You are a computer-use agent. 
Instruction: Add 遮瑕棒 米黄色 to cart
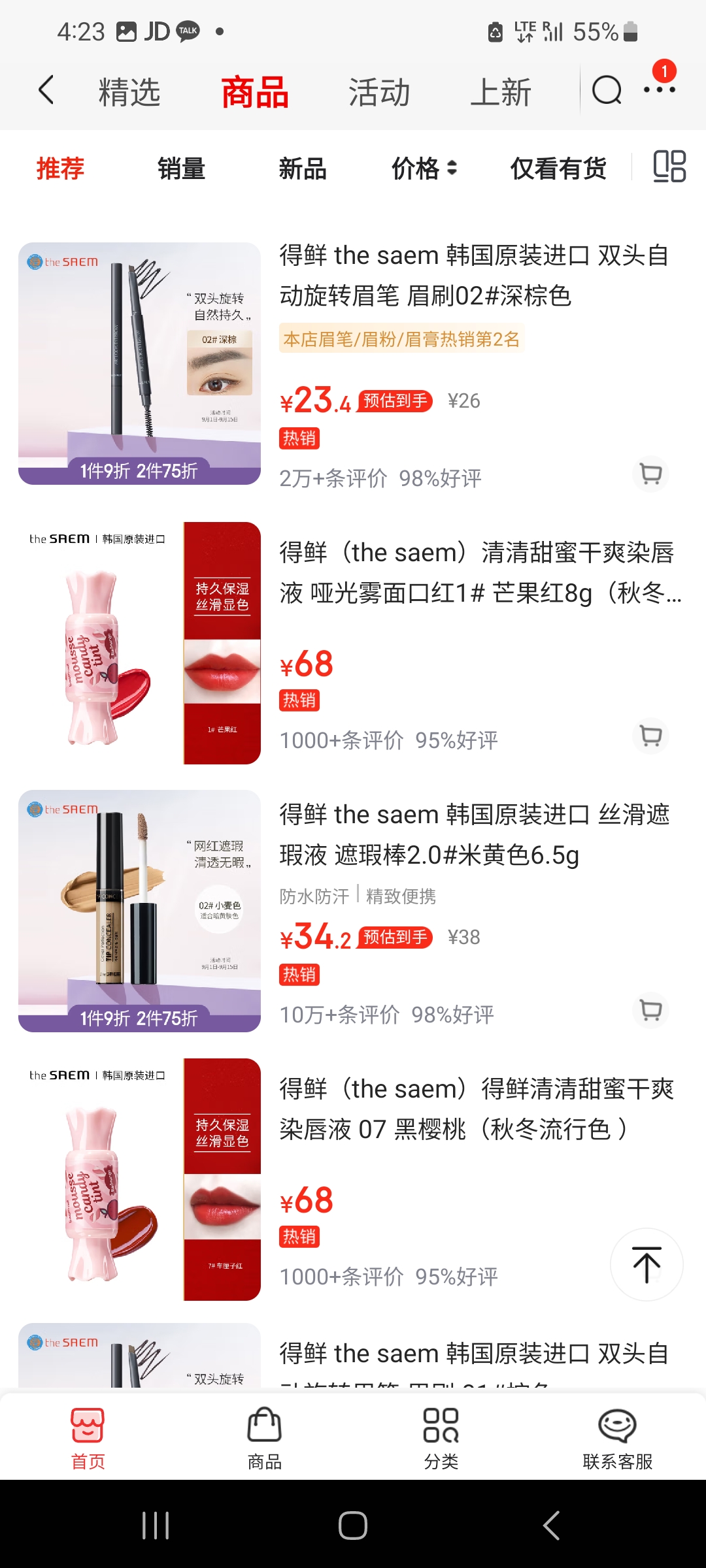point(650,1010)
